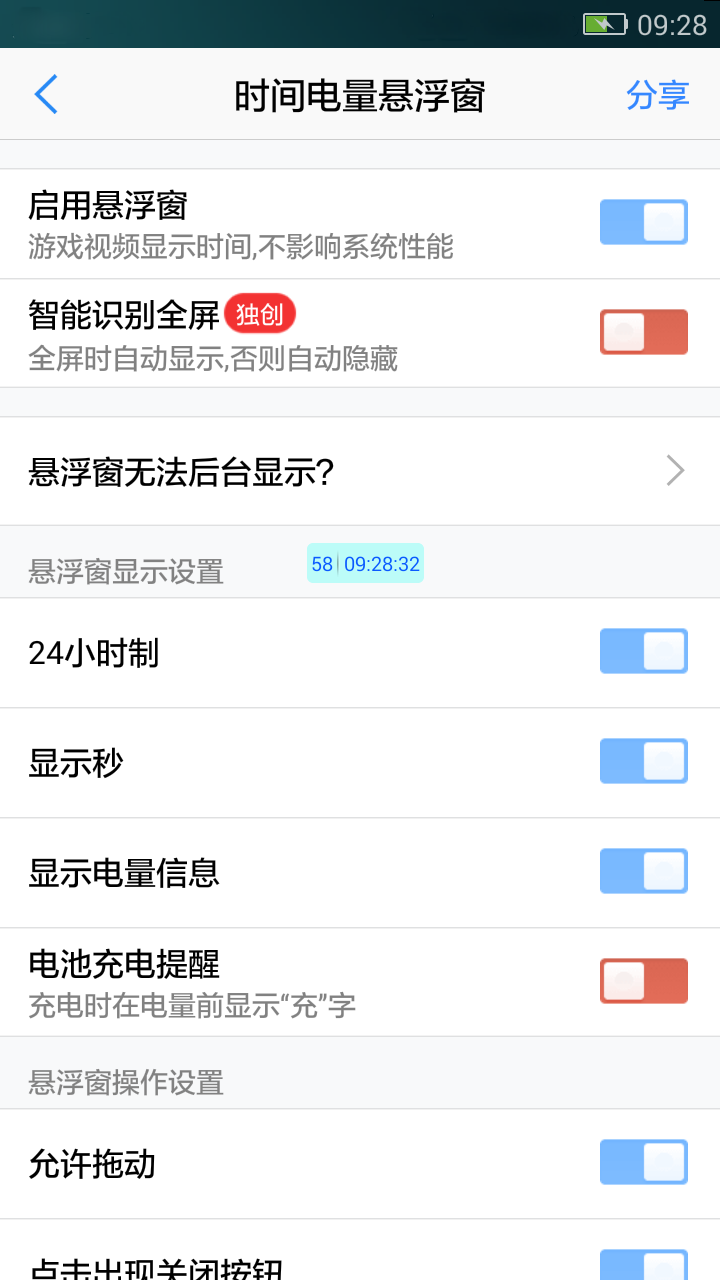This screenshot has width=720, height=1280.
Task: Disable 显示电量信息 switch
Action: (643, 871)
